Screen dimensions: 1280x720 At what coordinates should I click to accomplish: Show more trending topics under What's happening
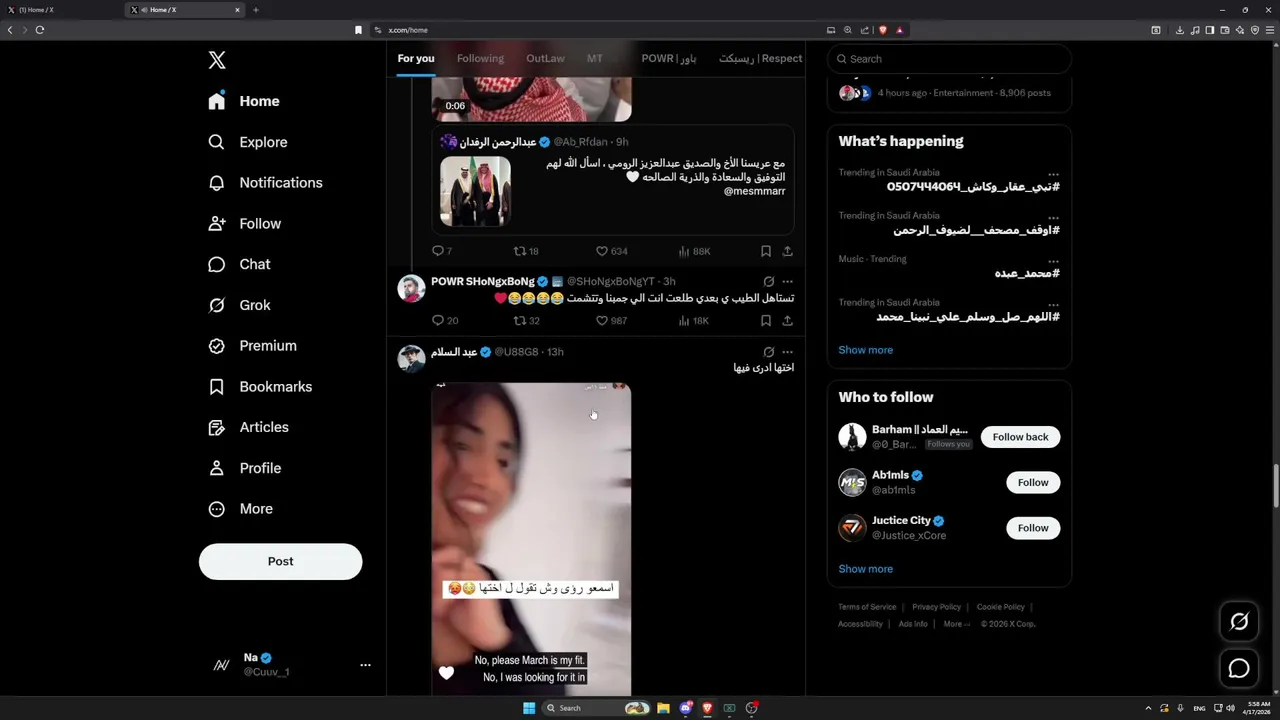pos(865,350)
